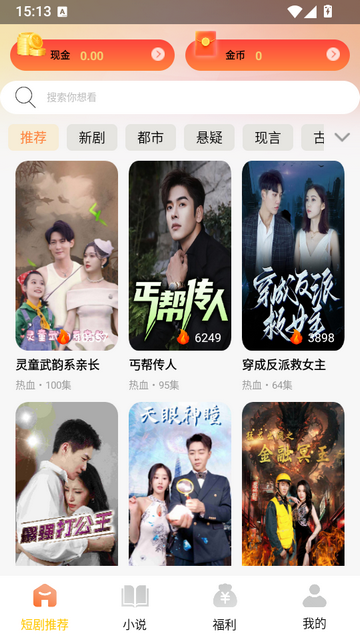Switch to the 福利 tab
This screenshot has width=360, height=640.
pos(225,607)
